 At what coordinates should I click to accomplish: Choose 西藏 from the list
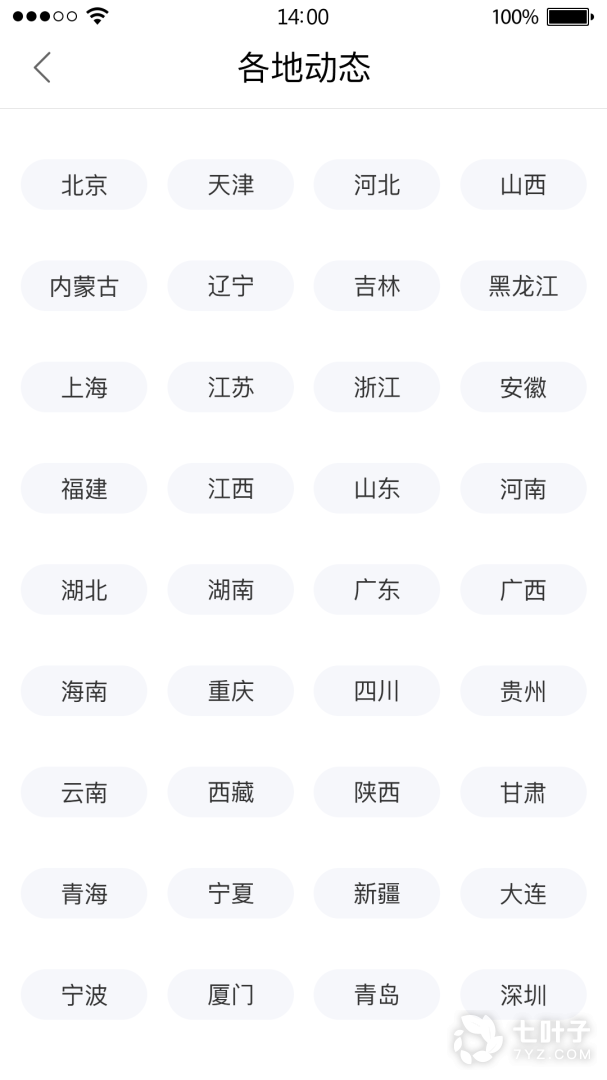point(231,793)
